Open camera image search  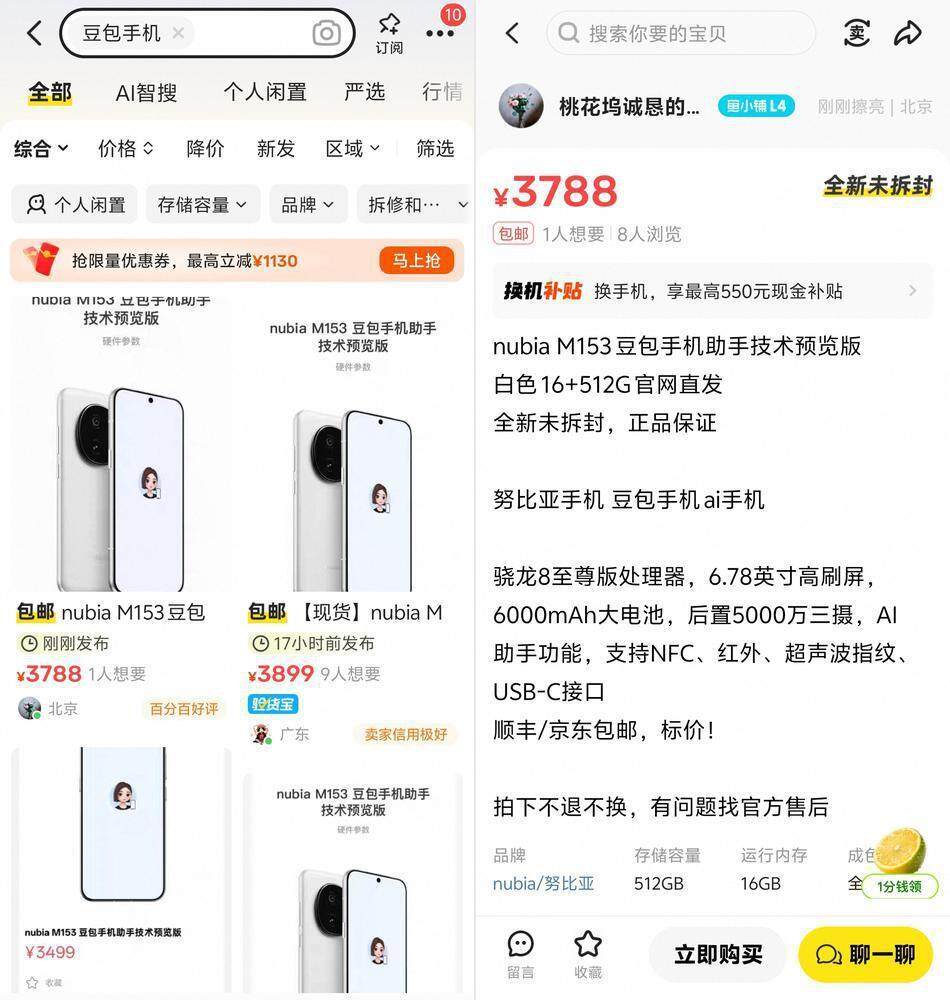coord(326,34)
